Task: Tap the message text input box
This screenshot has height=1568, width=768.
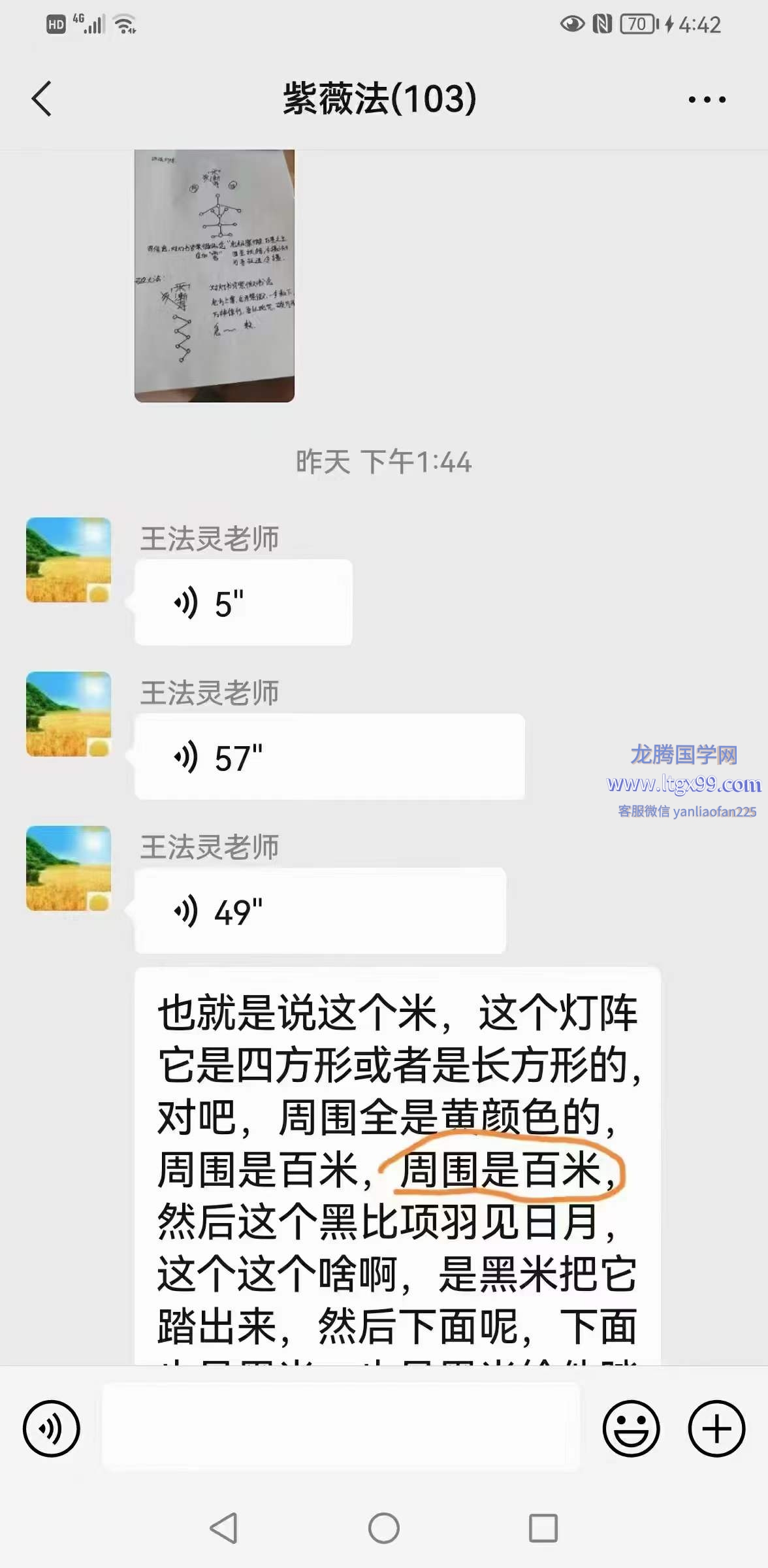Action: click(341, 1428)
